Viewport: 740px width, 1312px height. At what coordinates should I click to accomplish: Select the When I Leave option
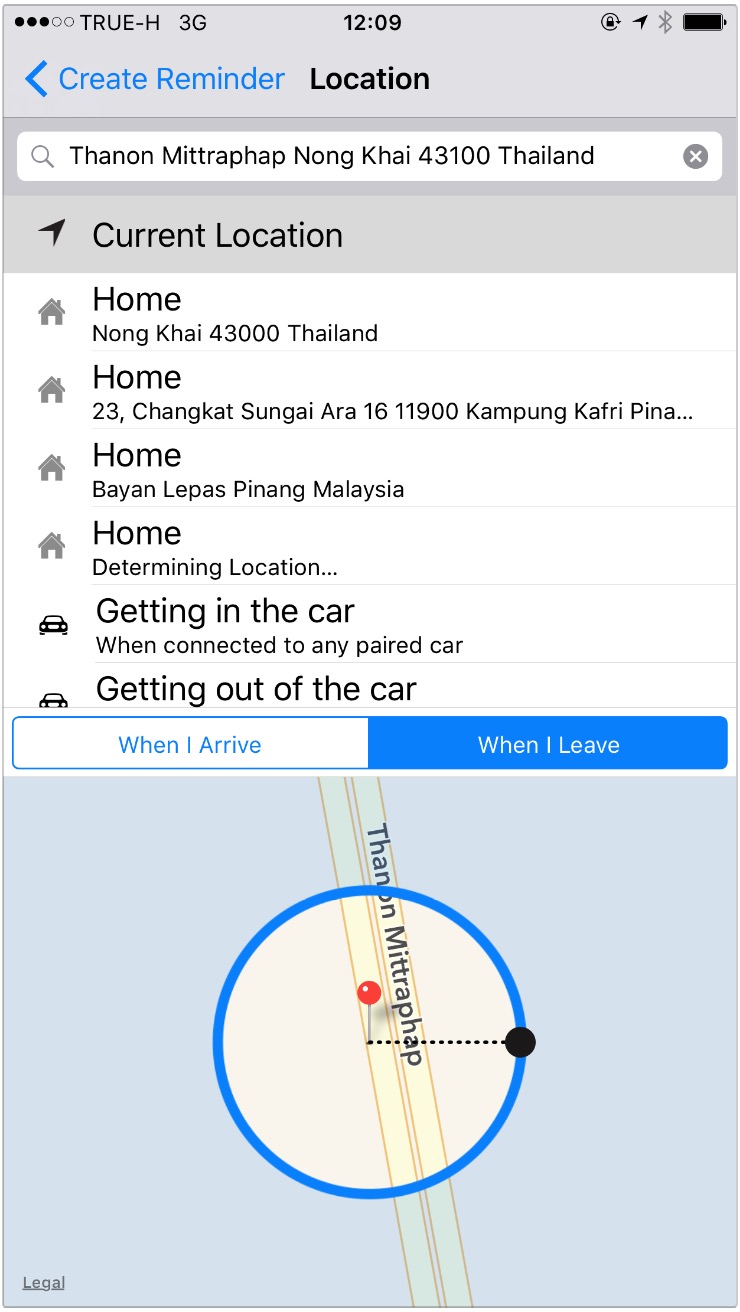point(548,745)
